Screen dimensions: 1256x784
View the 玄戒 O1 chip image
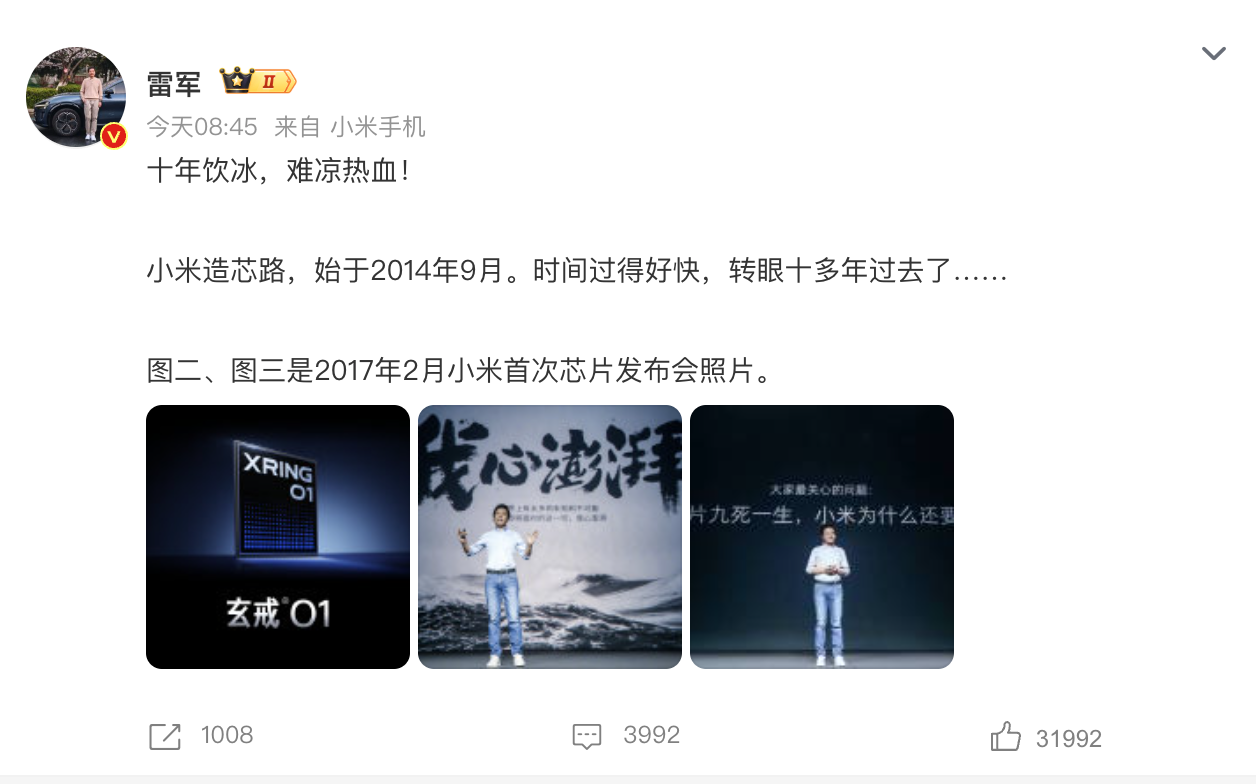tap(278, 536)
